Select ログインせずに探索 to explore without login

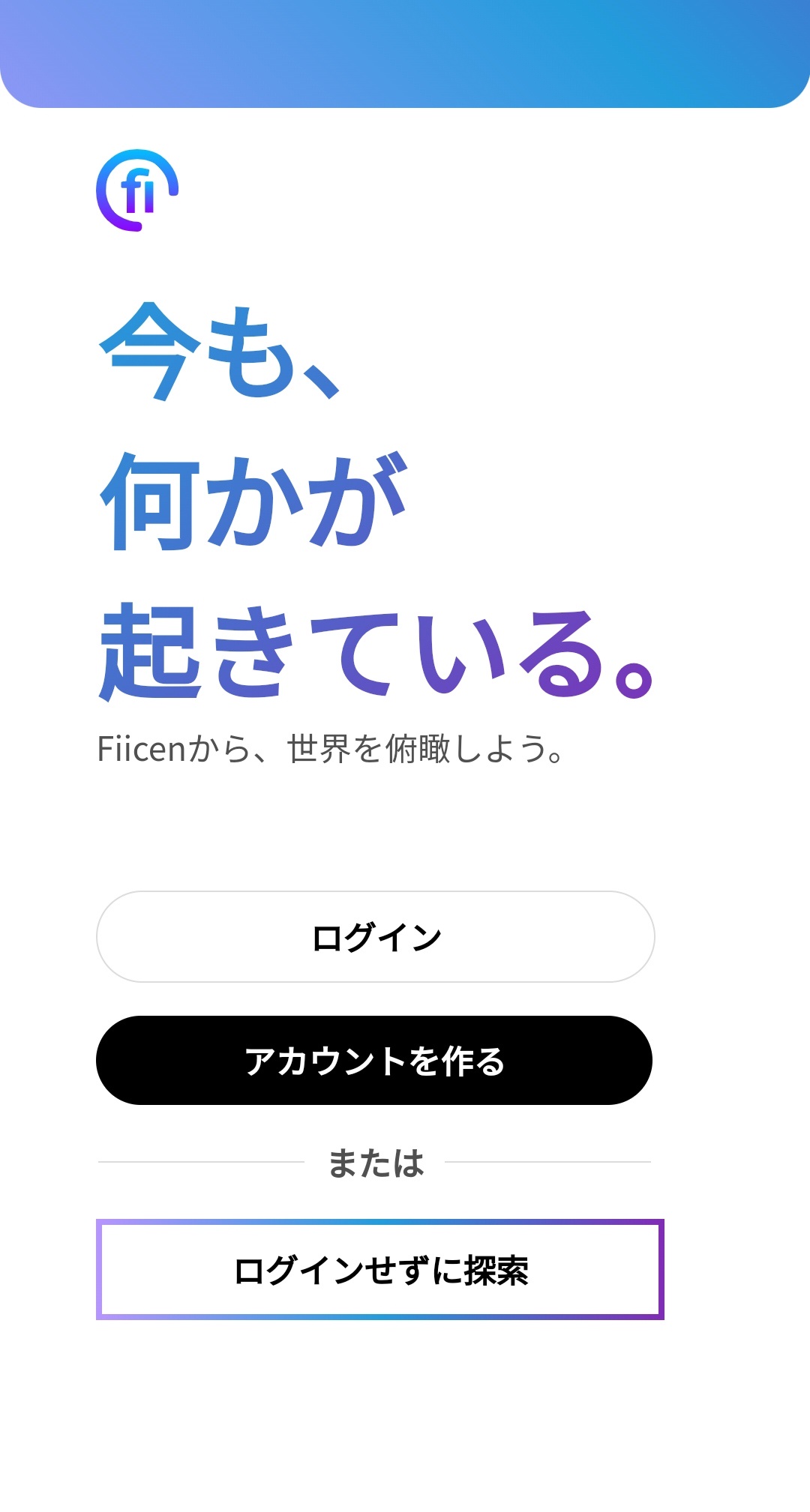pos(380,1270)
